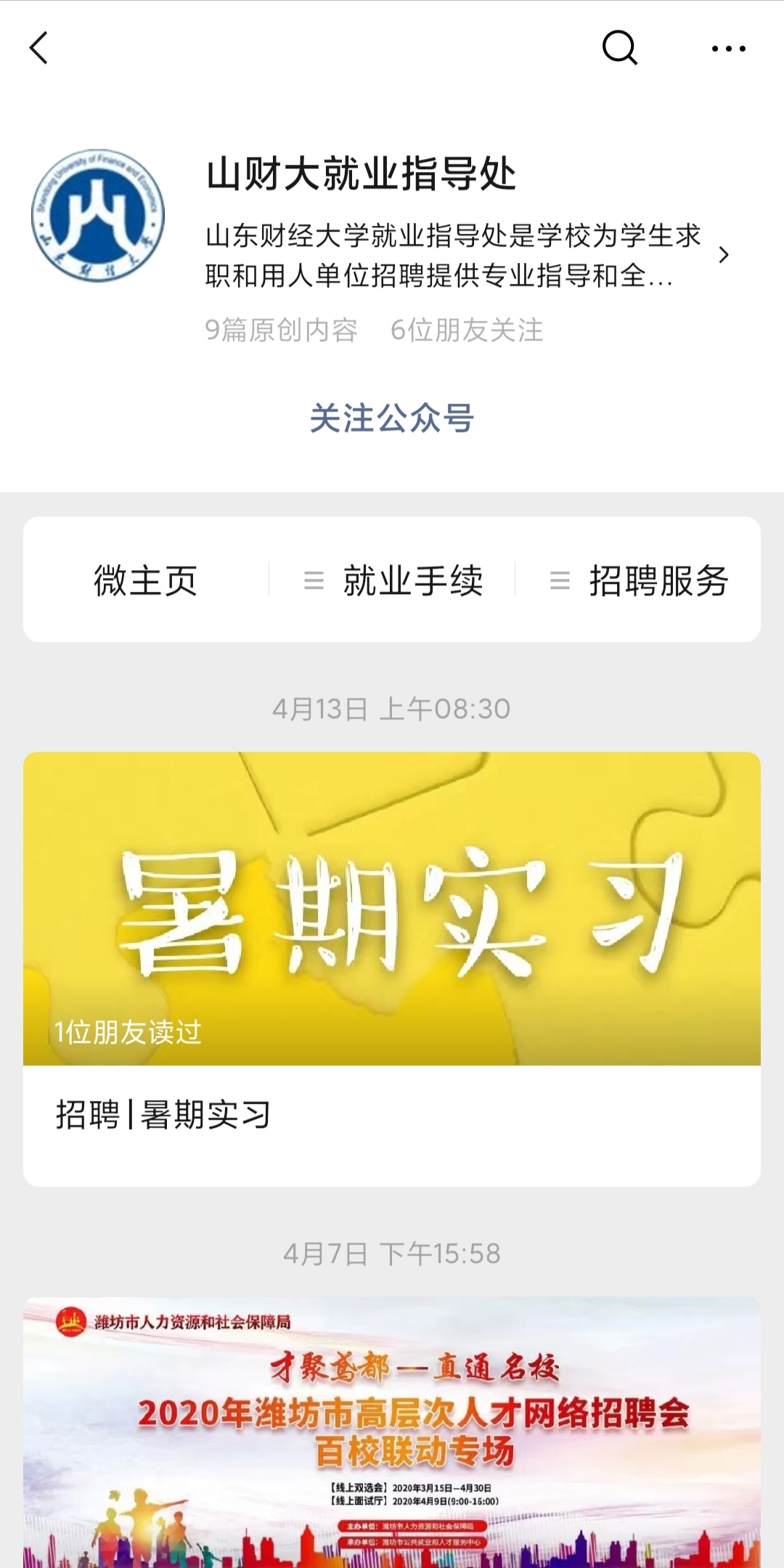Screen dimensions: 784x1568
Task: Open the 潍坊市高层次人才网络招聘会 article
Action: (391, 1431)
